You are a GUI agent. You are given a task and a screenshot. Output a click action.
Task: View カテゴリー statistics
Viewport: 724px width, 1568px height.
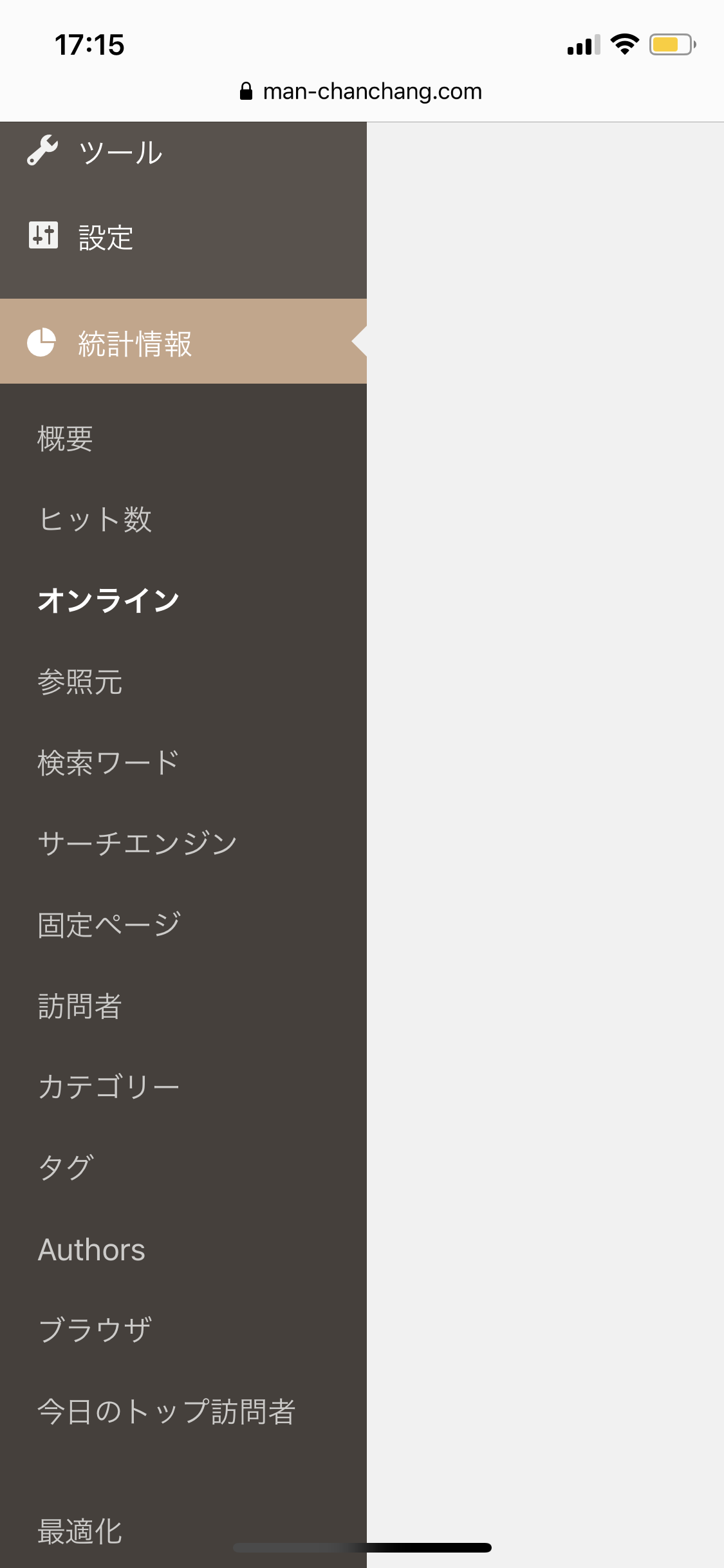(183, 1087)
